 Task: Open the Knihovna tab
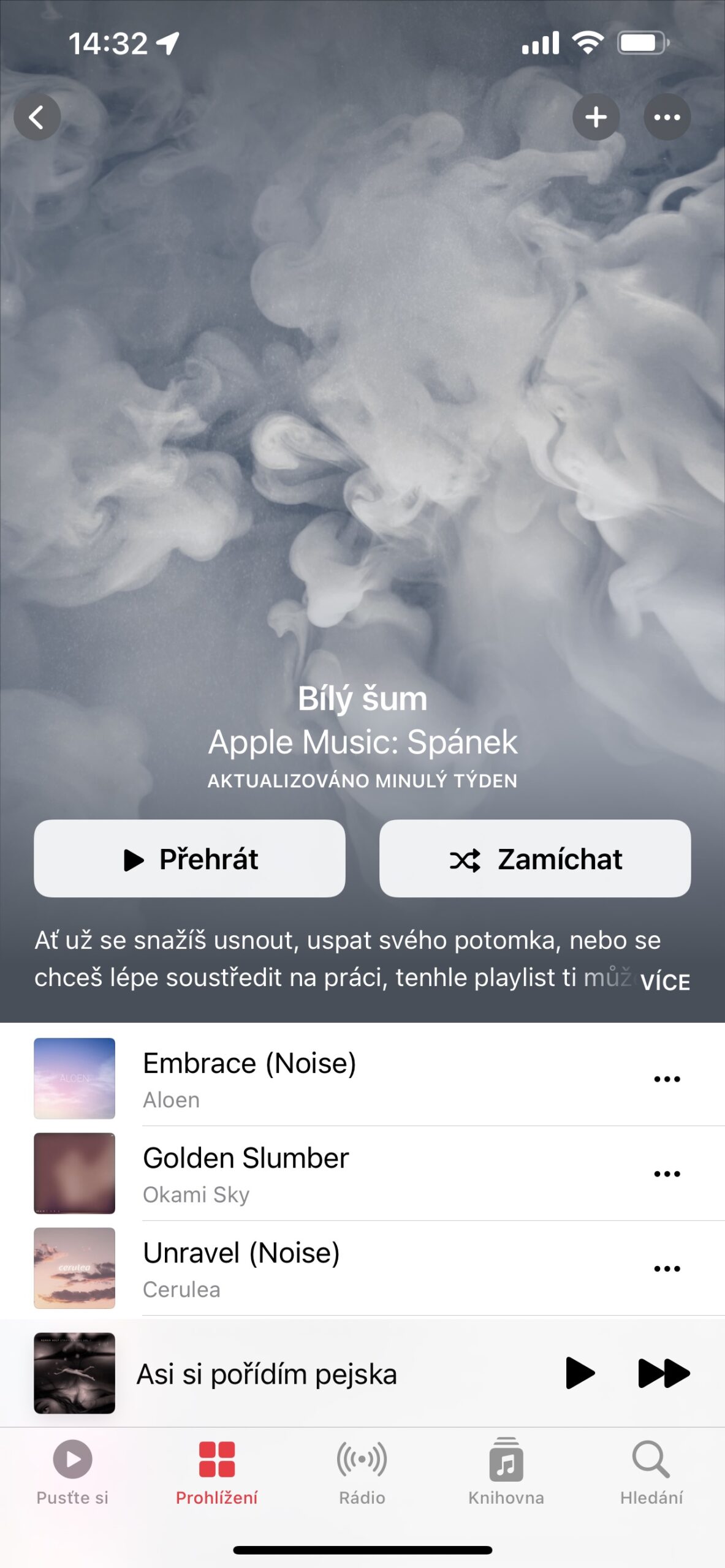pos(506,1471)
